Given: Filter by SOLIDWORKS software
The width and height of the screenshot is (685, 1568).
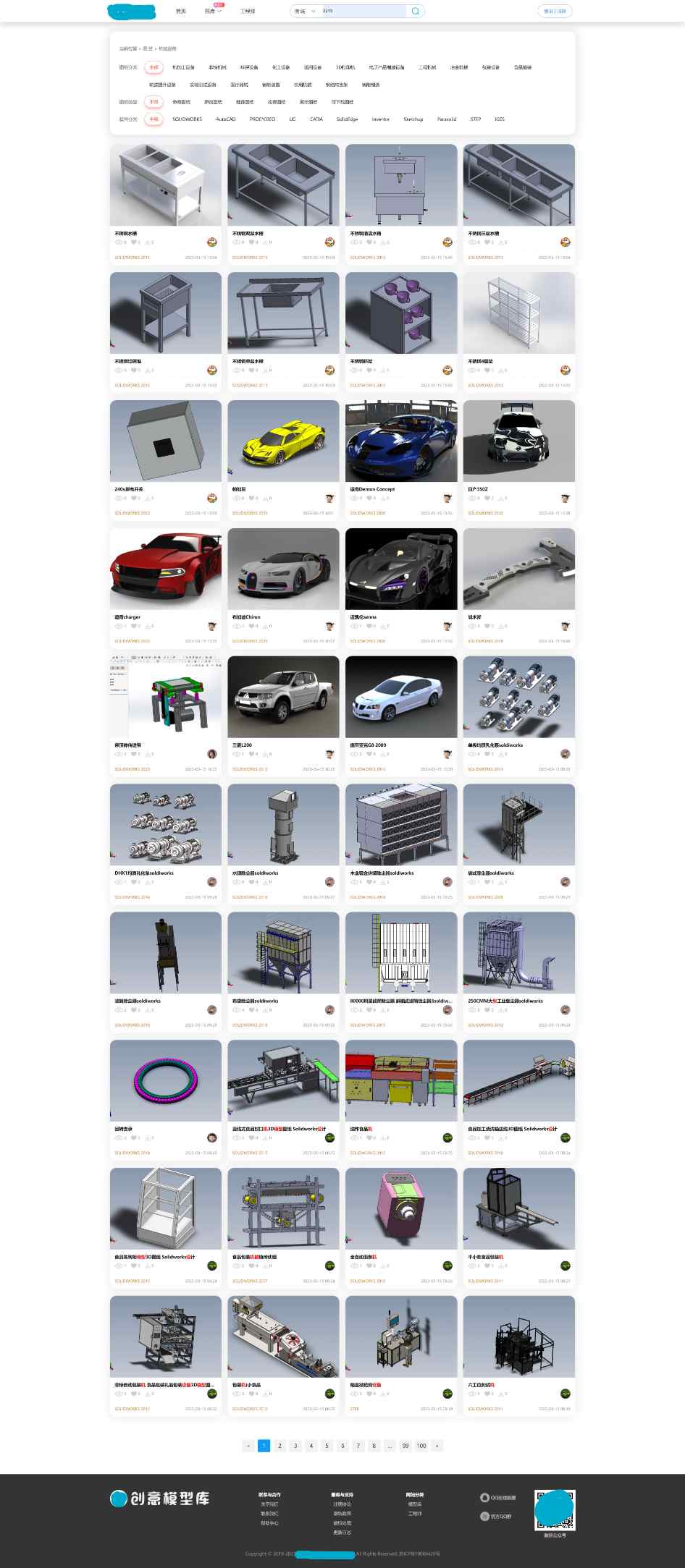Looking at the screenshot, I should (187, 119).
